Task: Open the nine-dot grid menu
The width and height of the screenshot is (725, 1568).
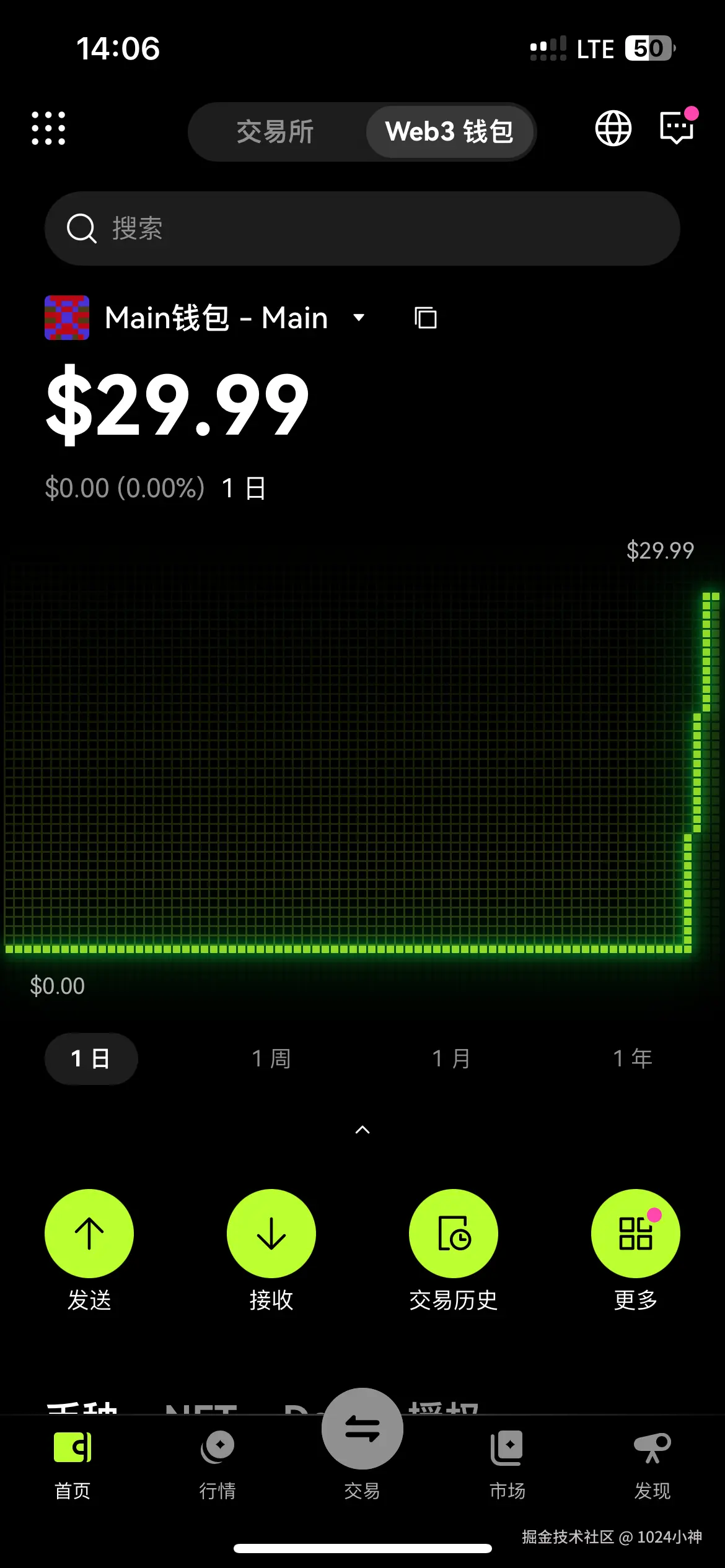Action: [x=48, y=128]
